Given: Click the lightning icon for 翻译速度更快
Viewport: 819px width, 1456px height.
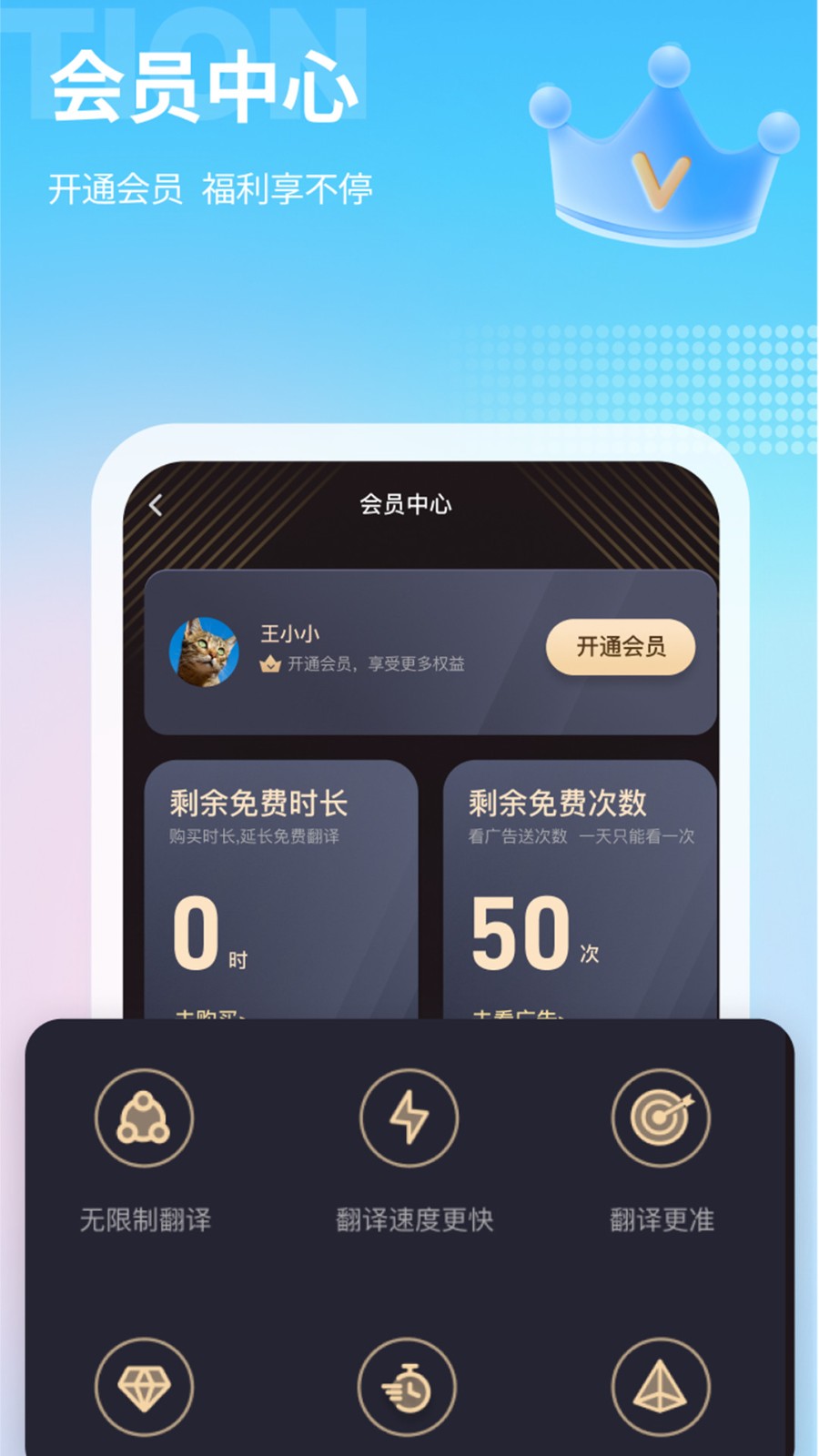Looking at the screenshot, I should click(x=408, y=1117).
